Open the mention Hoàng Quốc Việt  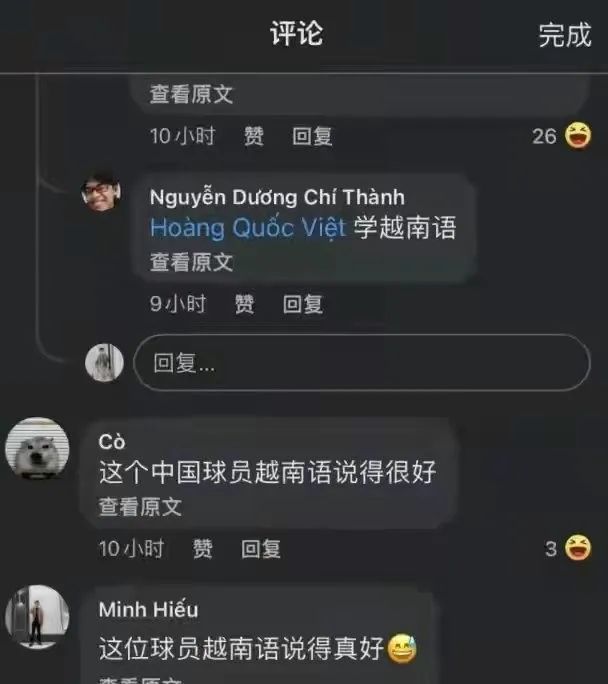[247, 228]
